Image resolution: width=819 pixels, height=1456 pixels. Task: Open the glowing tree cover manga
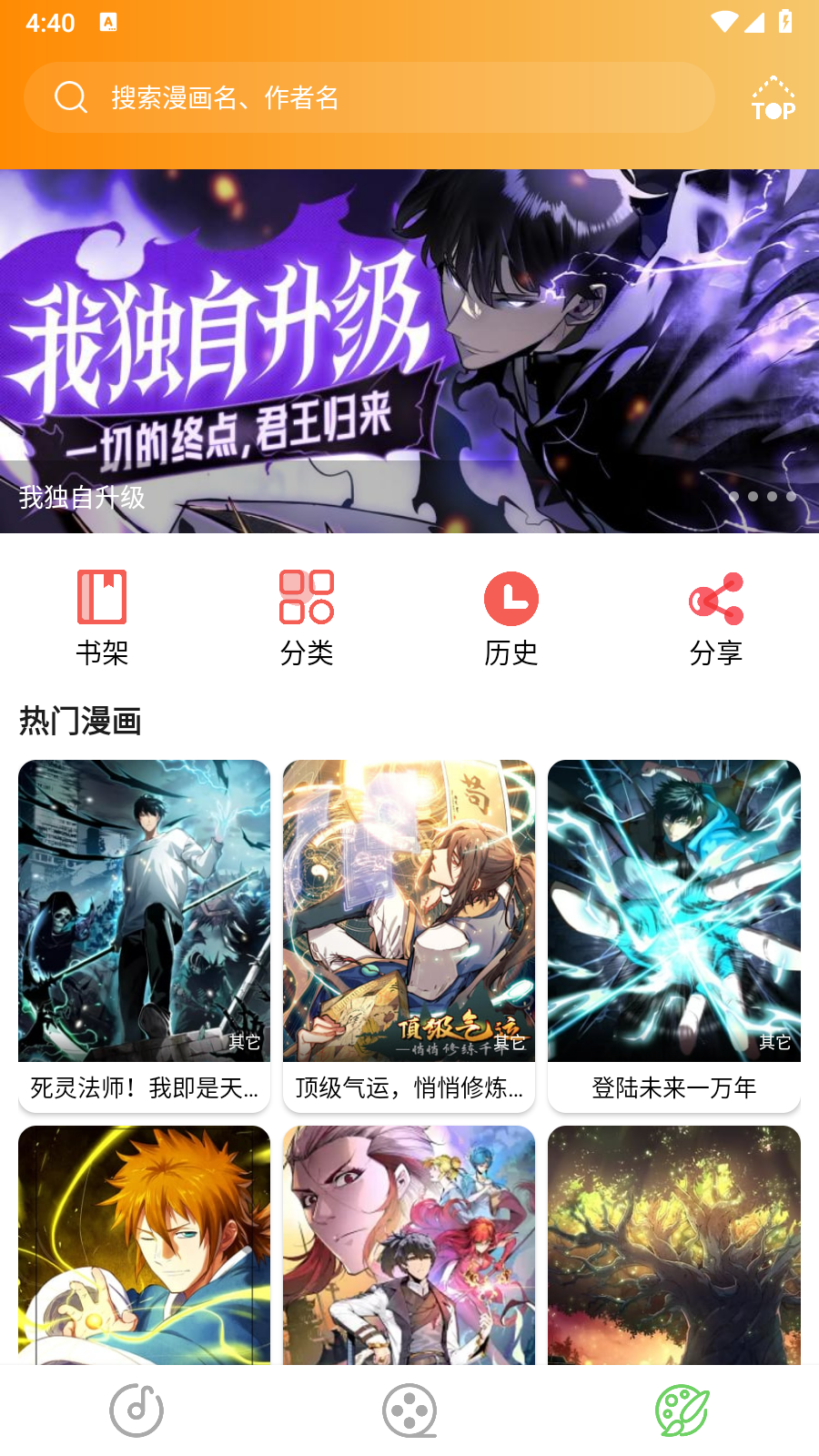click(673, 1244)
